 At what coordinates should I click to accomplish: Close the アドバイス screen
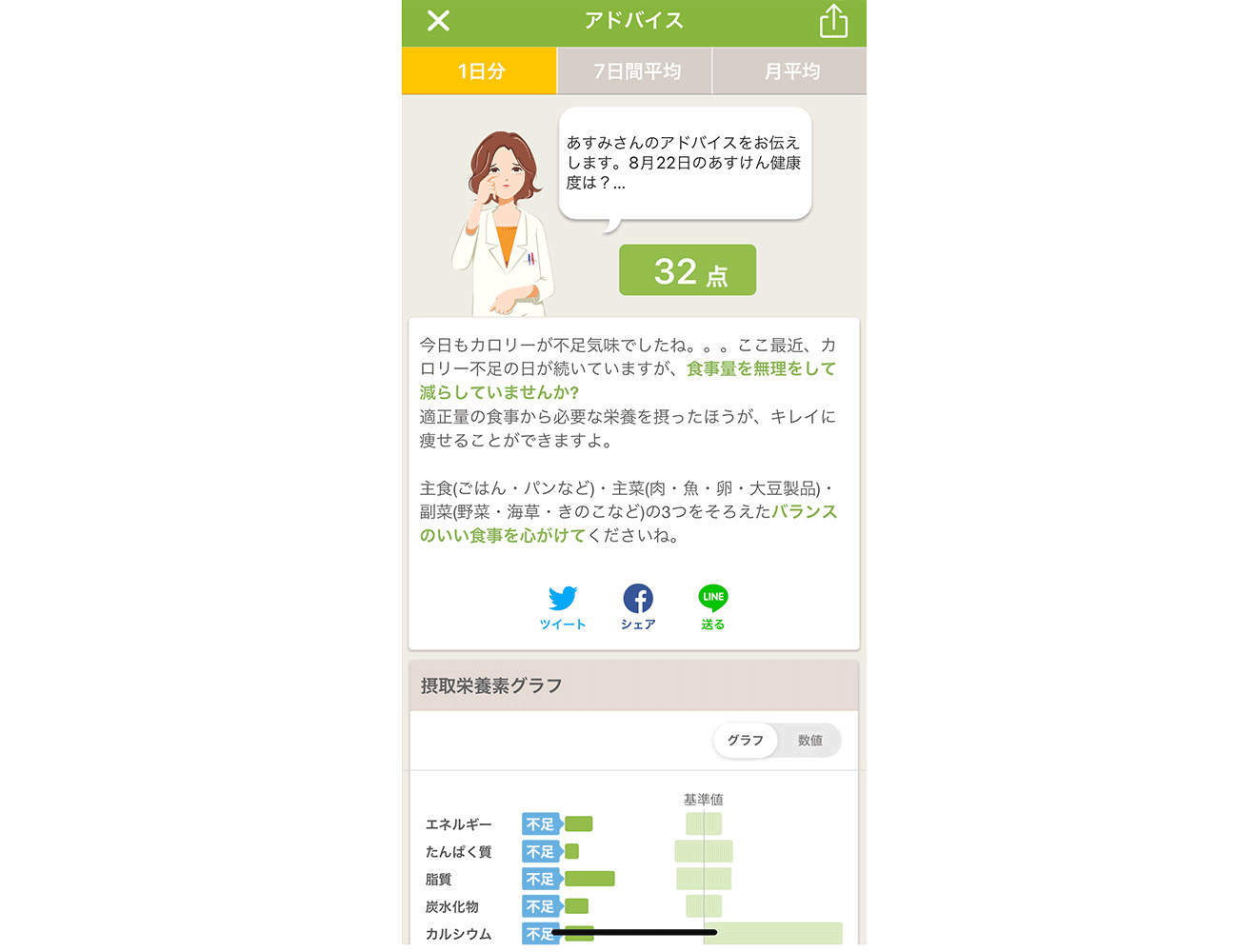coord(438,20)
